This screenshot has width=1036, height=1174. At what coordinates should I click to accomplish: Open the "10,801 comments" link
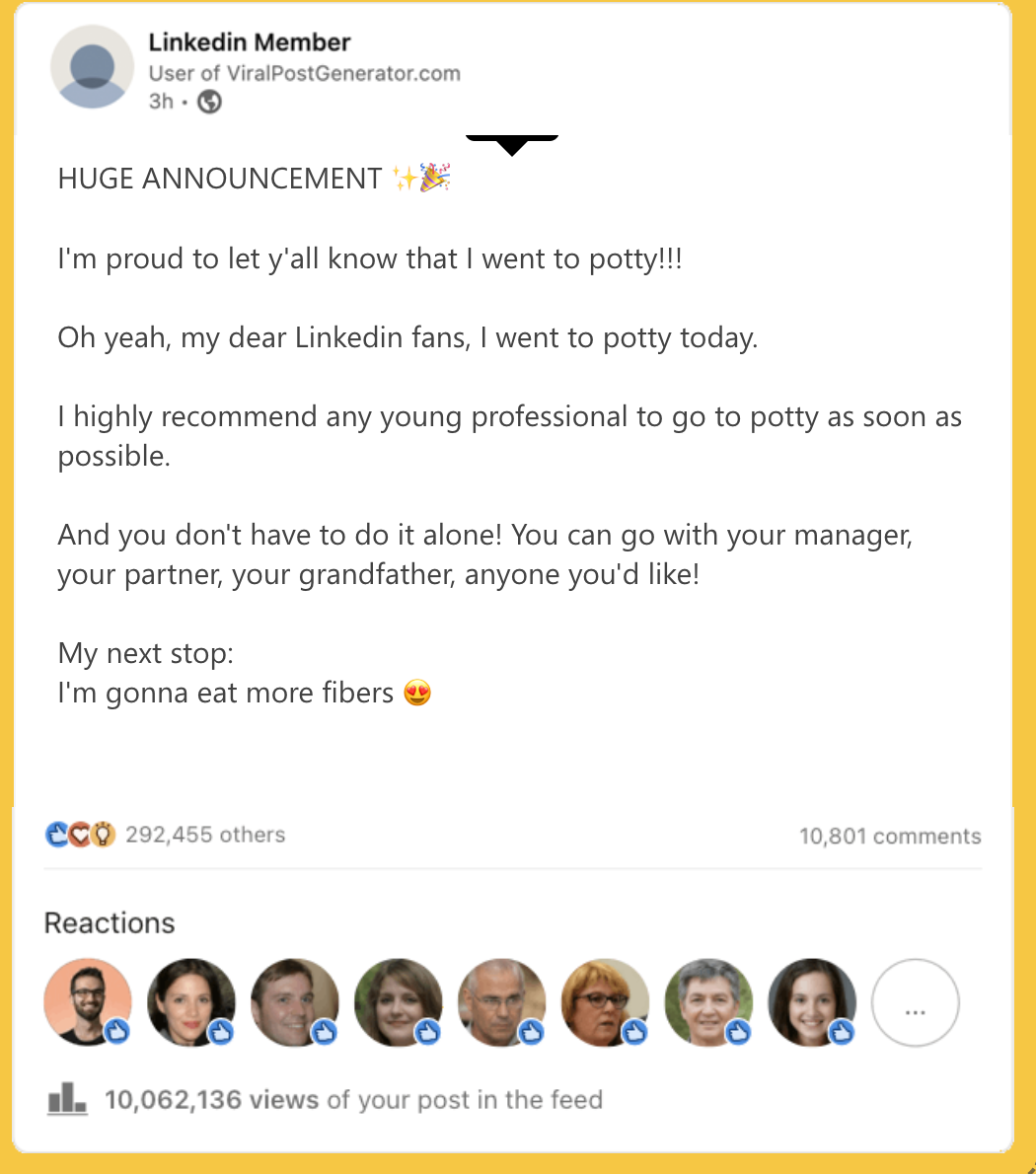(x=890, y=835)
